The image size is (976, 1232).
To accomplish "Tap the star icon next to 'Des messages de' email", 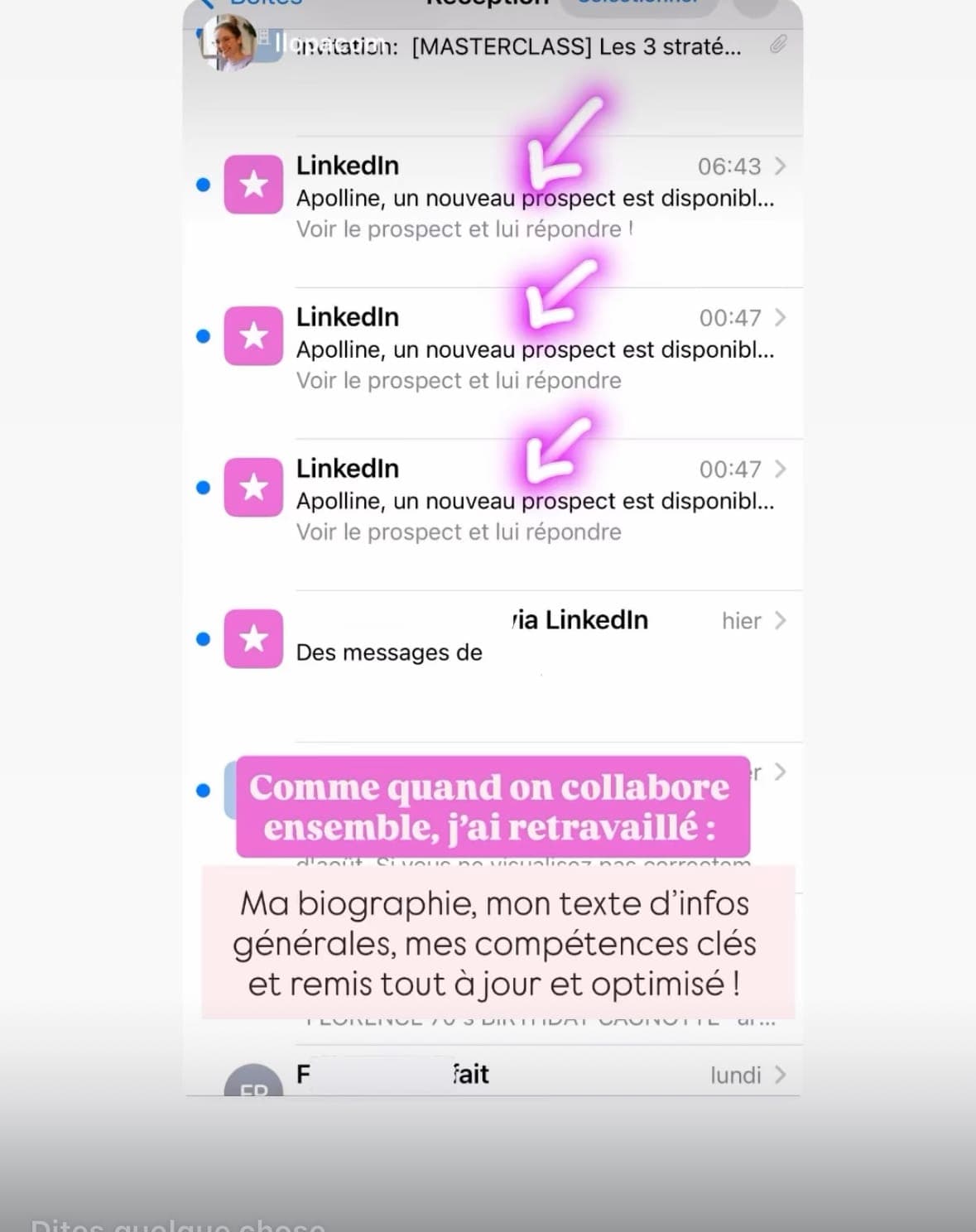I will [252, 638].
